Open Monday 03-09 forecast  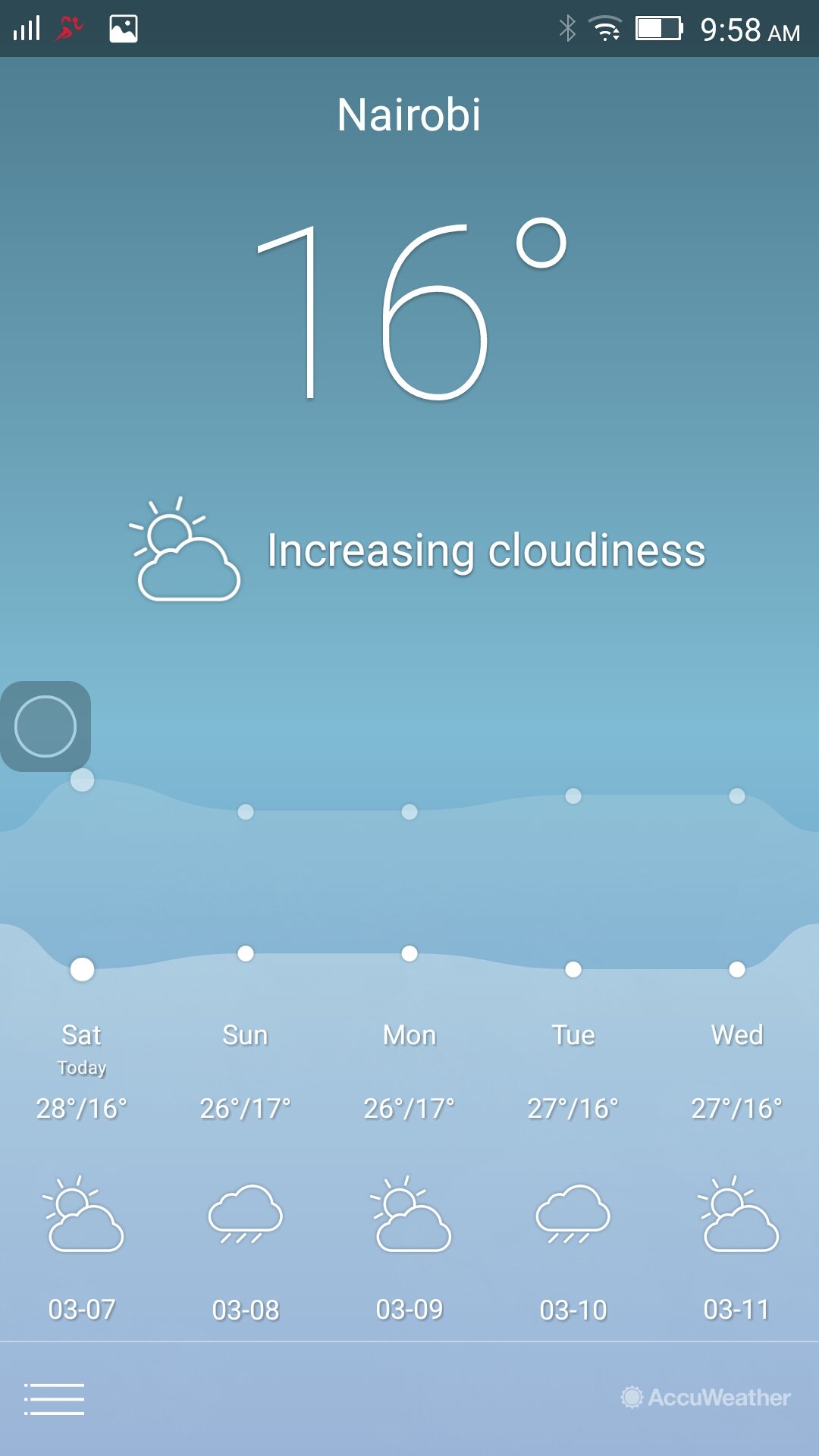point(409,1172)
